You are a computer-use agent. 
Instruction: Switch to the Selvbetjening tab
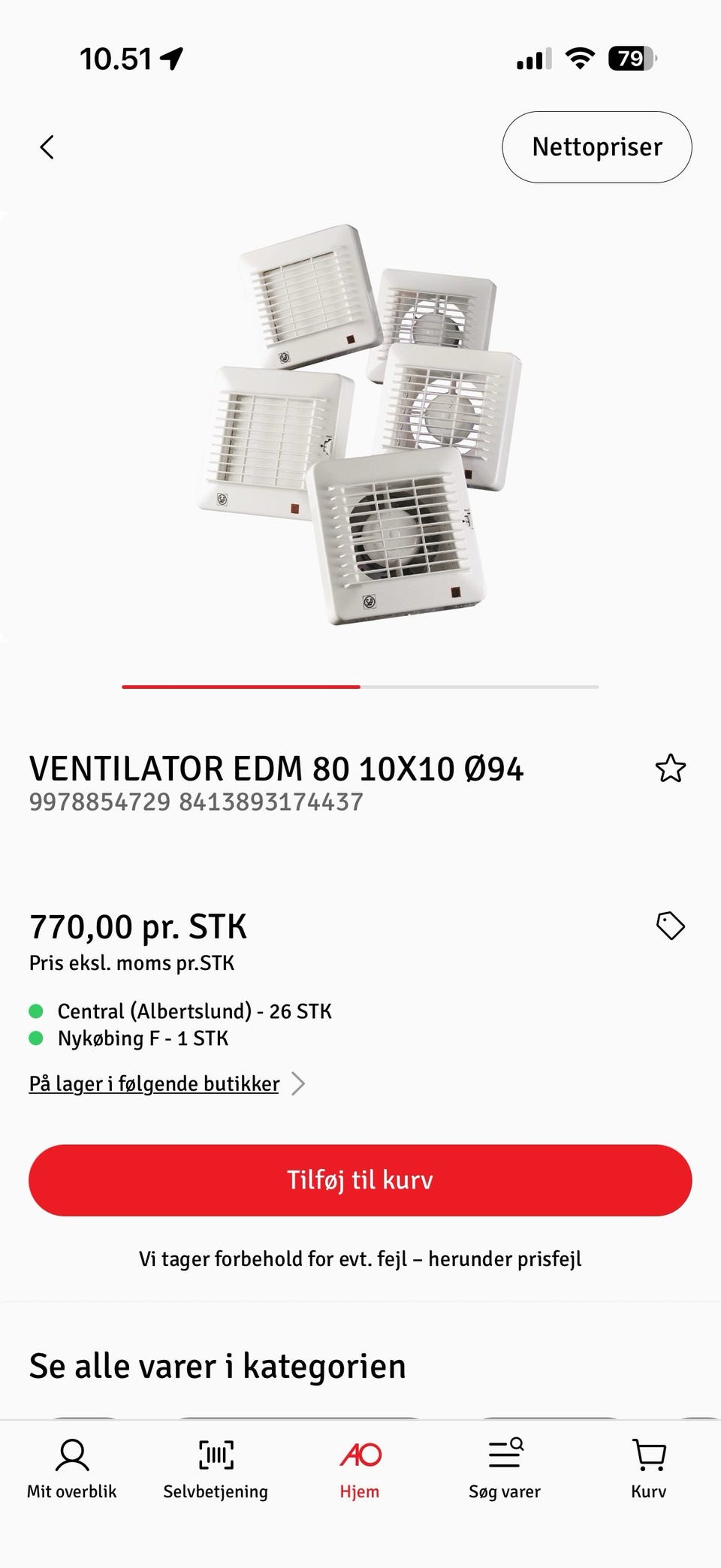216,1469
